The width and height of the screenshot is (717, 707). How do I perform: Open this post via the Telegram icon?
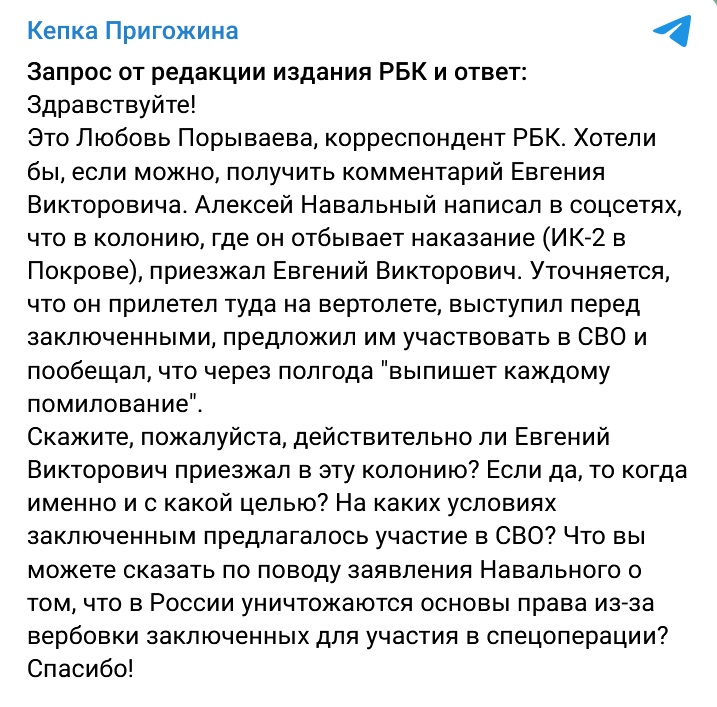tap(671, 32)
